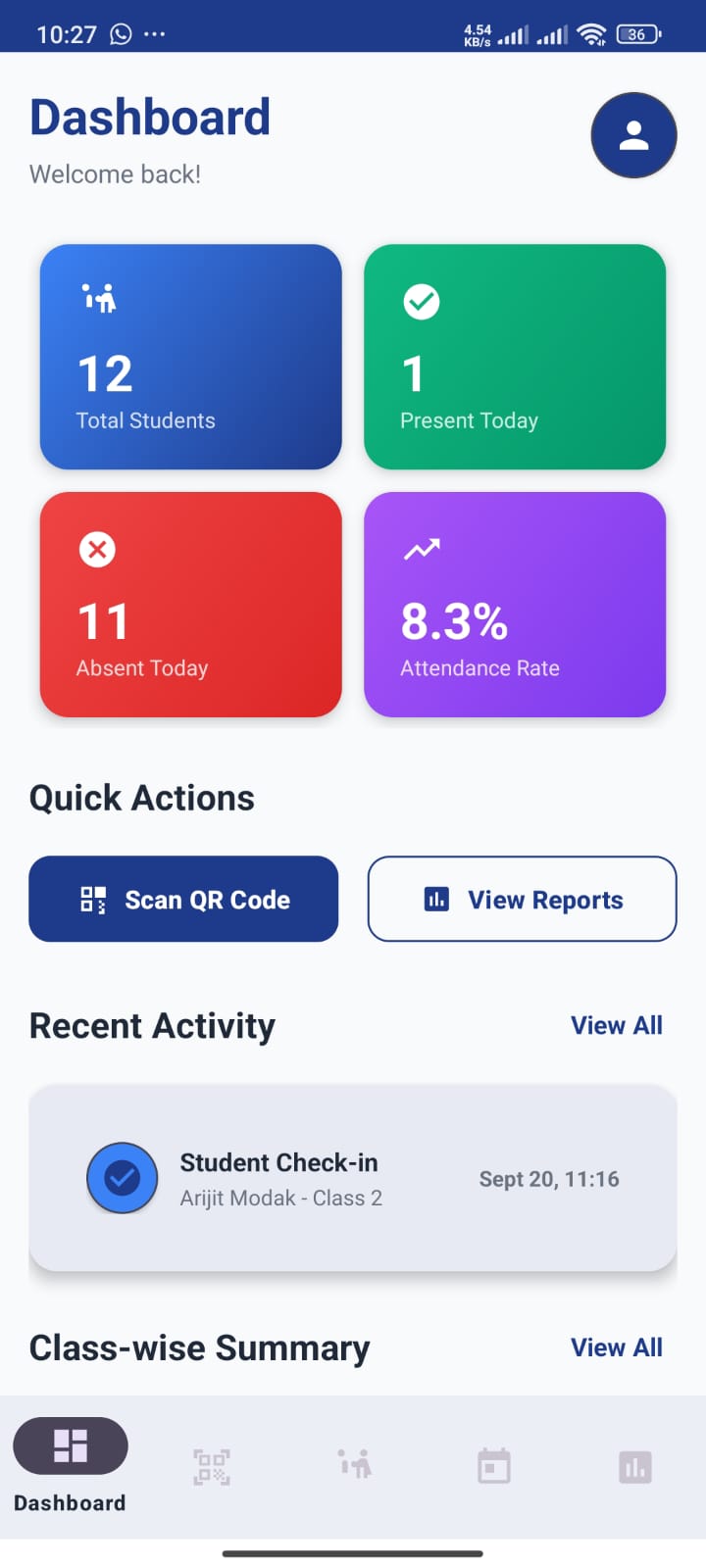Tap the cross icon on the Absent Today card
The width and height of the screenshot is (706, 1568).
96,550
